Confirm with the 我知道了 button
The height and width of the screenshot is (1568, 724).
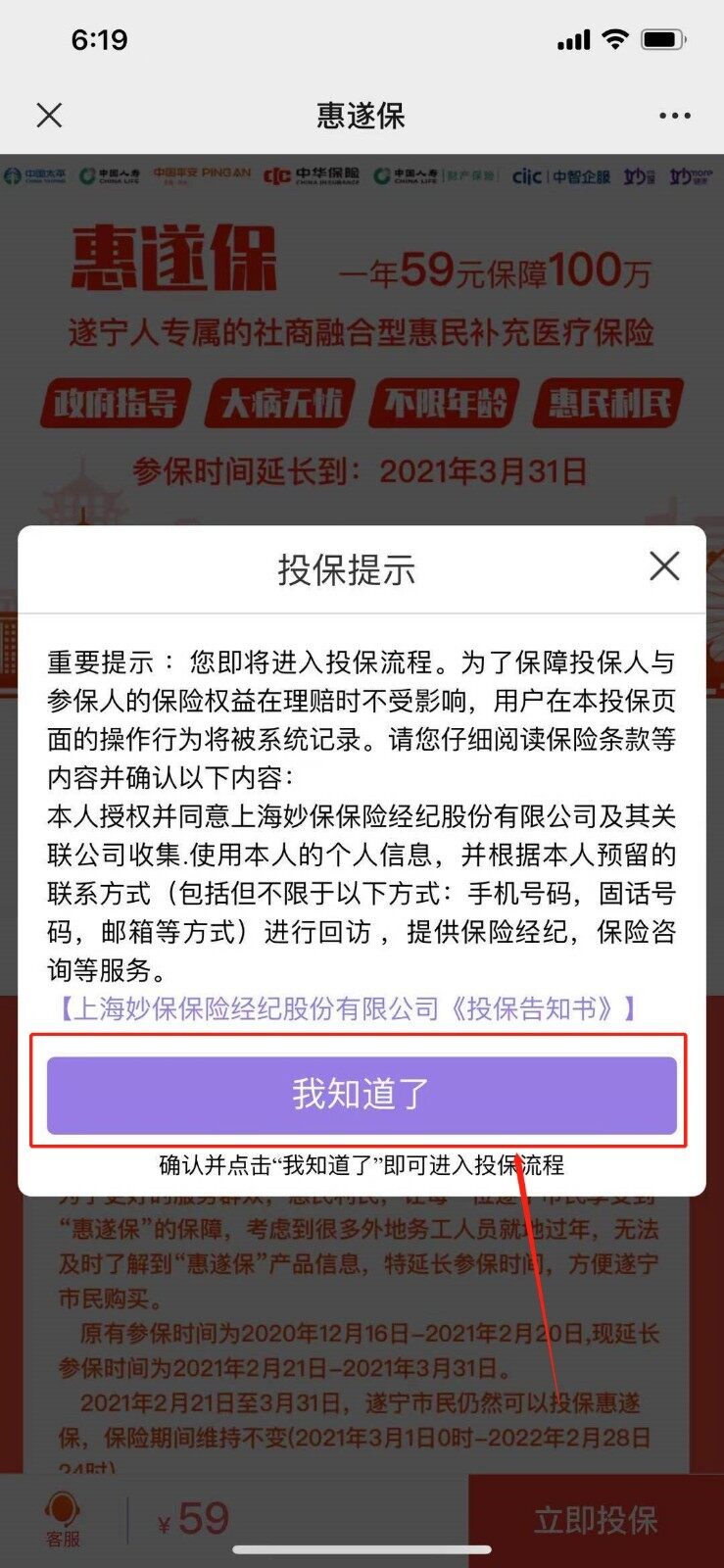tap(362, 1094)
